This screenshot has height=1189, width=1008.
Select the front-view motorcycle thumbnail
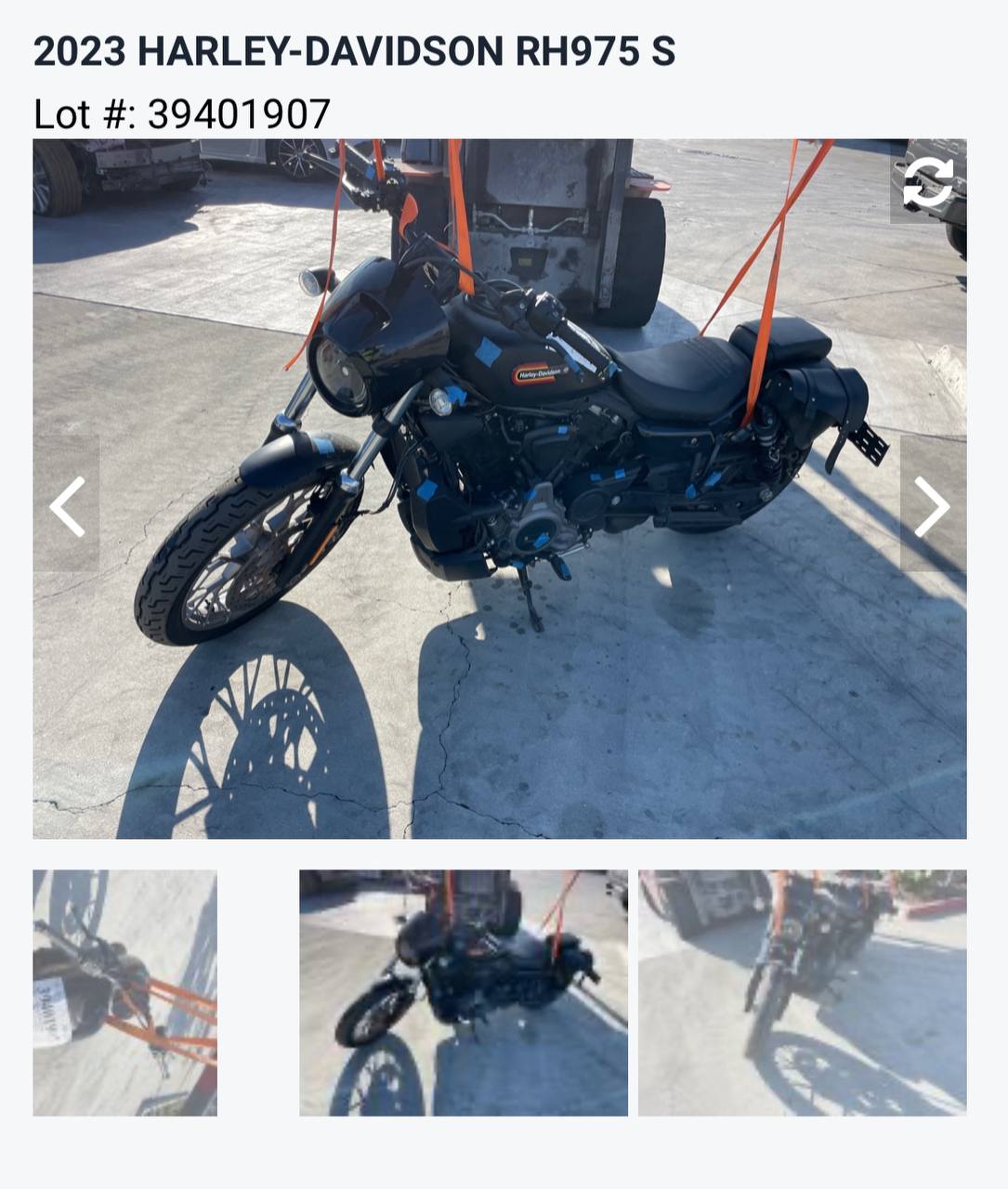coord(802,992)
